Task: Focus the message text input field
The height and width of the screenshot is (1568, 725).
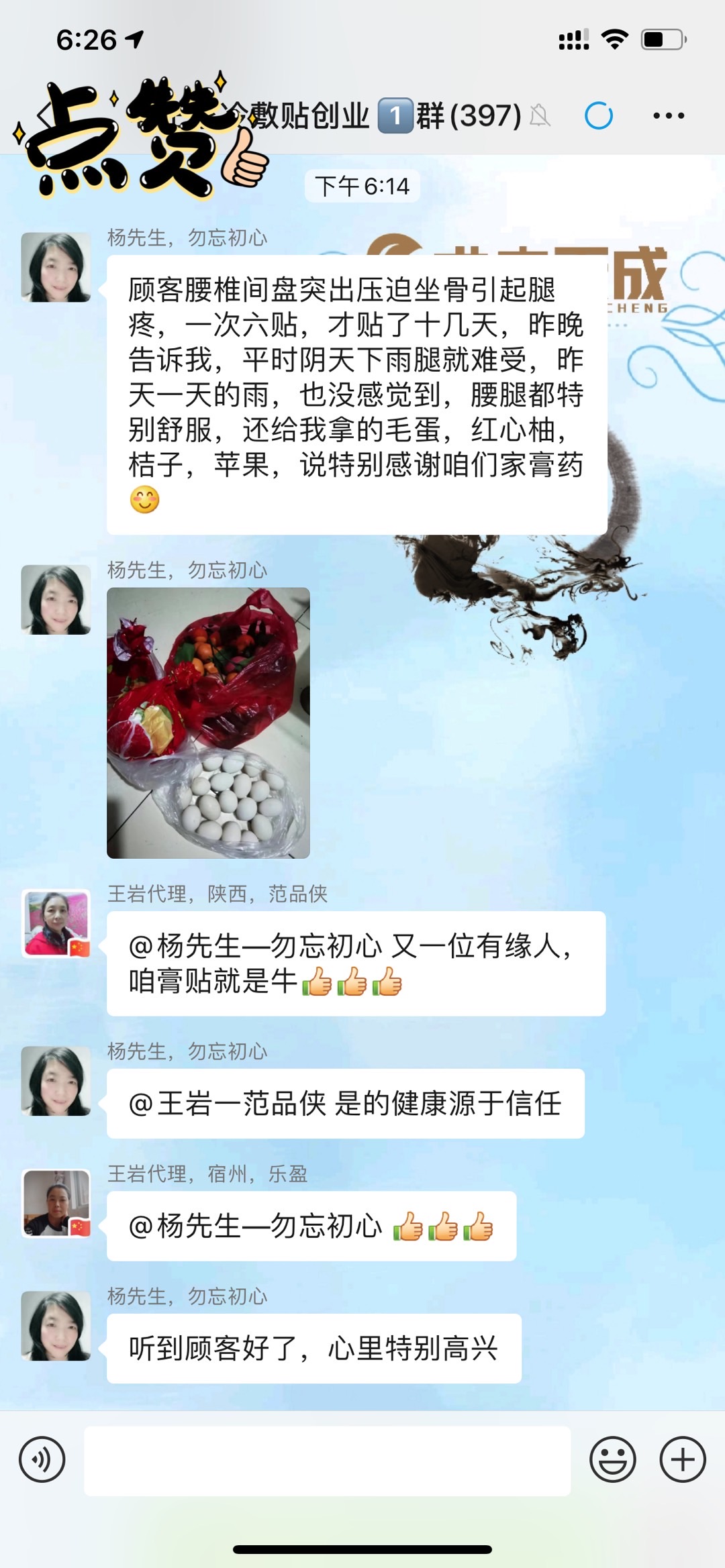Action: [x=327, y=1461]
